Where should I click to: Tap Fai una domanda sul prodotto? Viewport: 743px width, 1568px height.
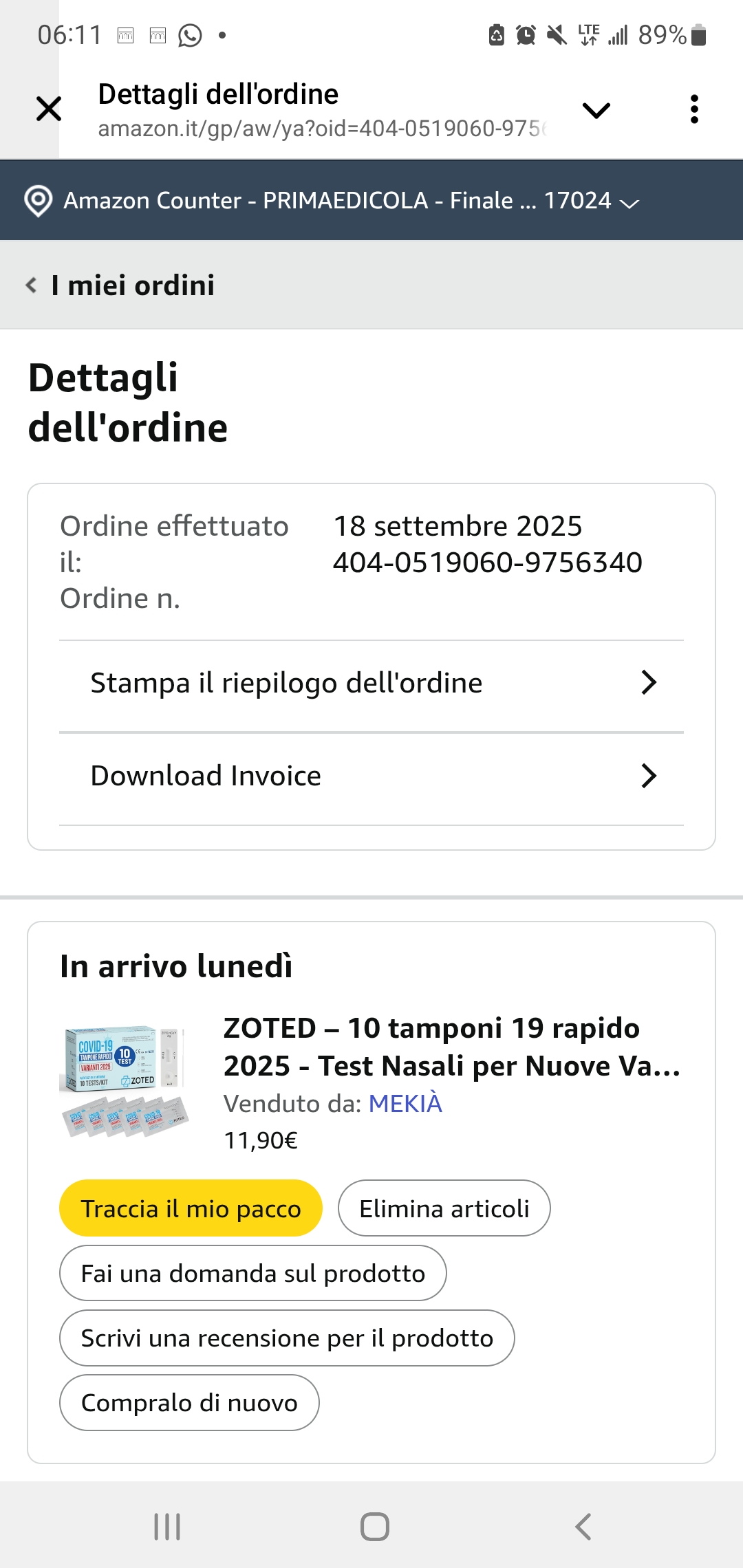tap(252, 1273)
